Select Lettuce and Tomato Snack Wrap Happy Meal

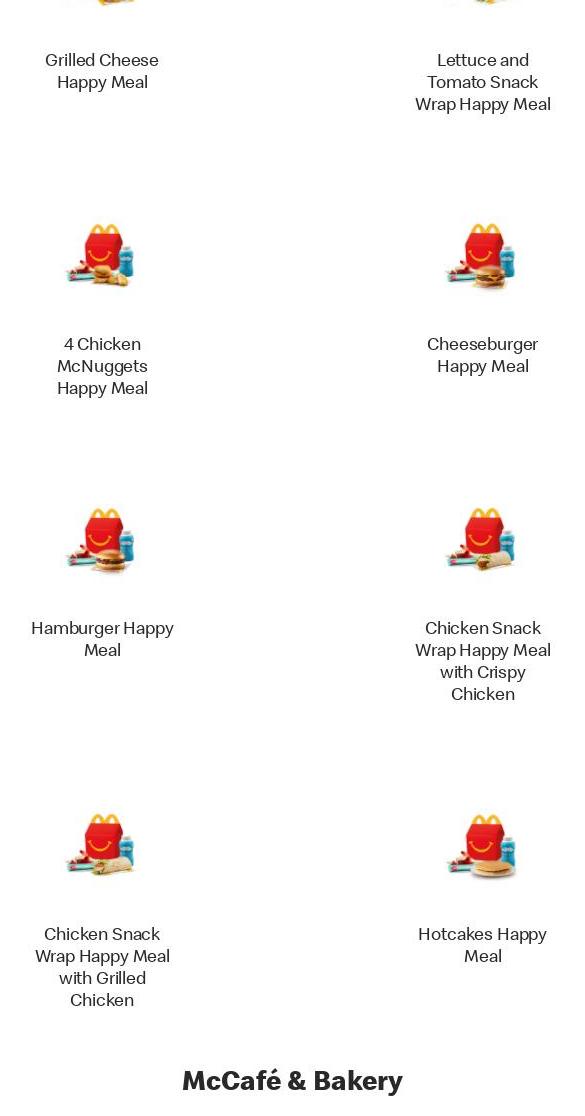(x=483, y=82)
